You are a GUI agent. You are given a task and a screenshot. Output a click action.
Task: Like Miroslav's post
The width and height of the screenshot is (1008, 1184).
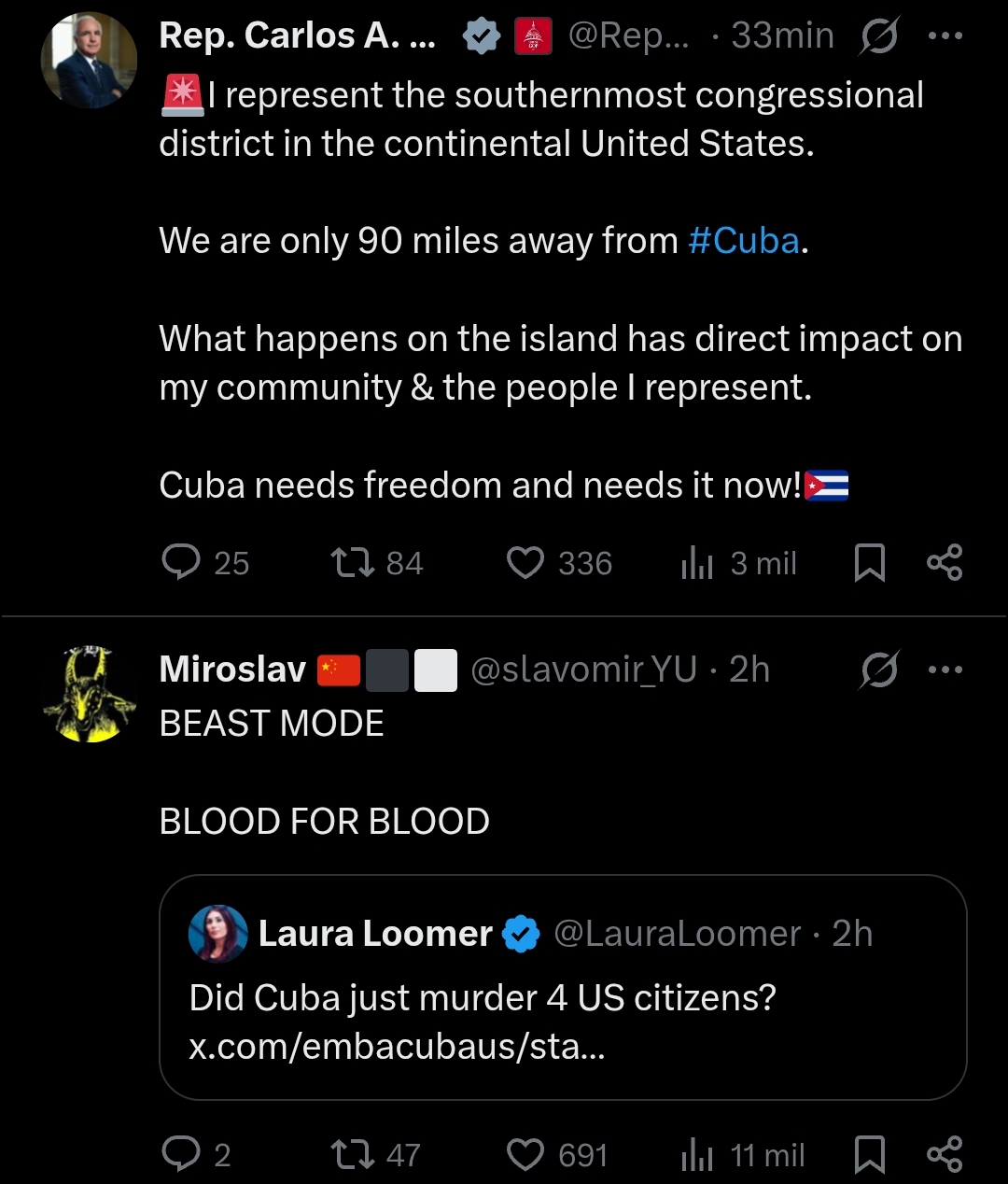pyautogui.click(x=525, y=1154)
